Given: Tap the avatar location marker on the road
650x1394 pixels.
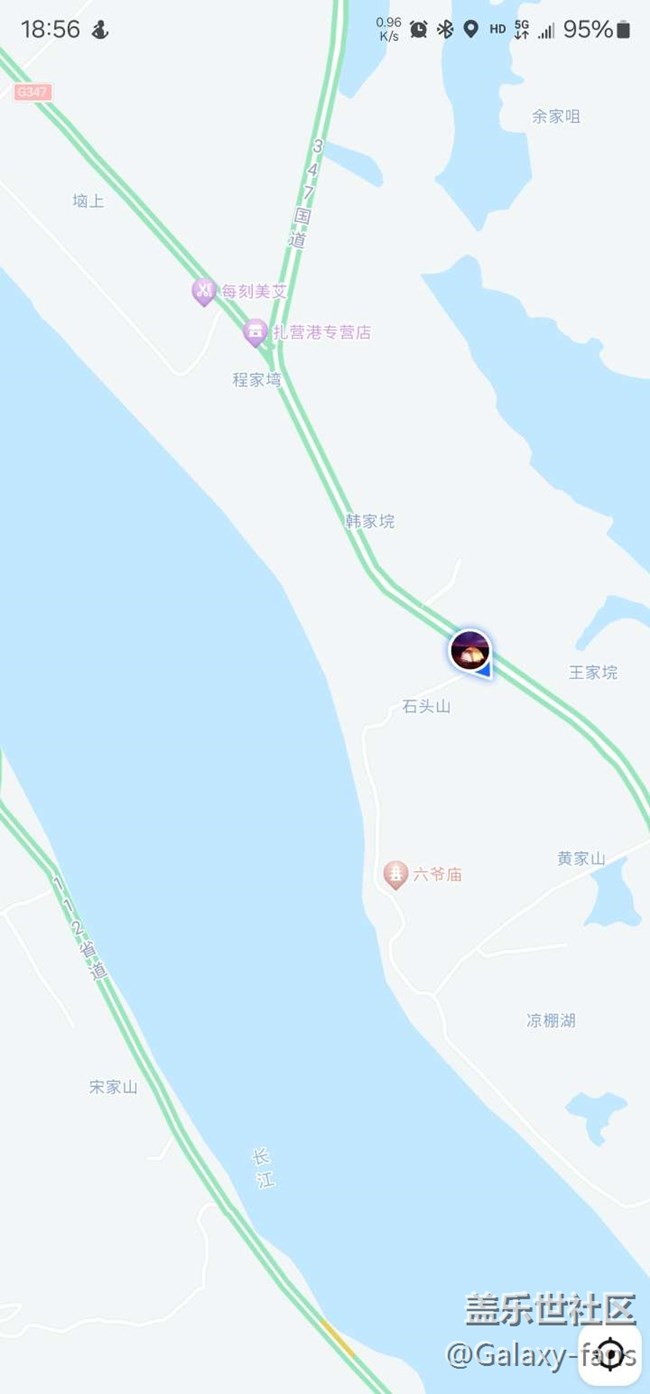Looking at the screenshot, I should pos(470,651).
